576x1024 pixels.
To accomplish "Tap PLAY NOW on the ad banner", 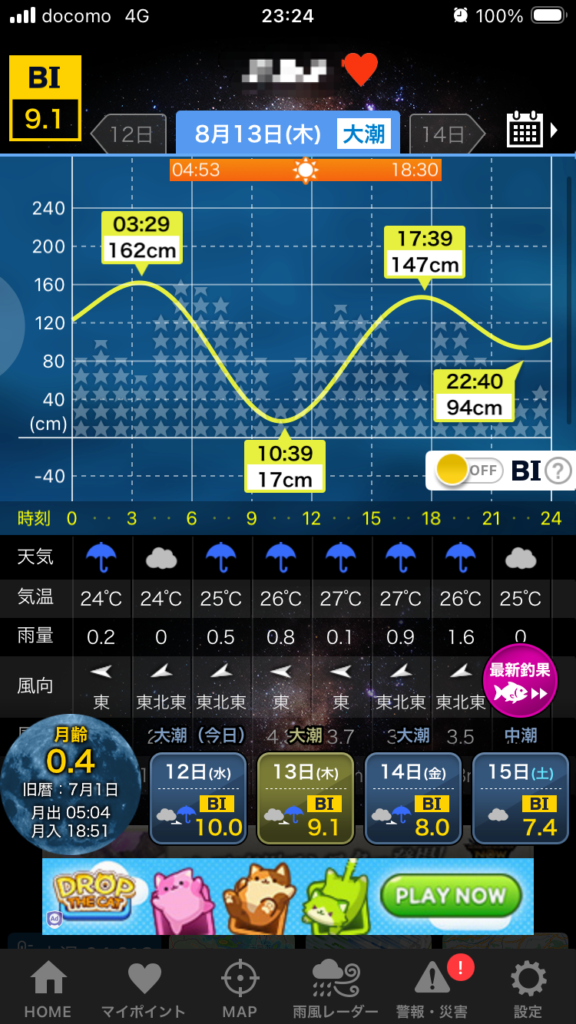I will [451, 896].
